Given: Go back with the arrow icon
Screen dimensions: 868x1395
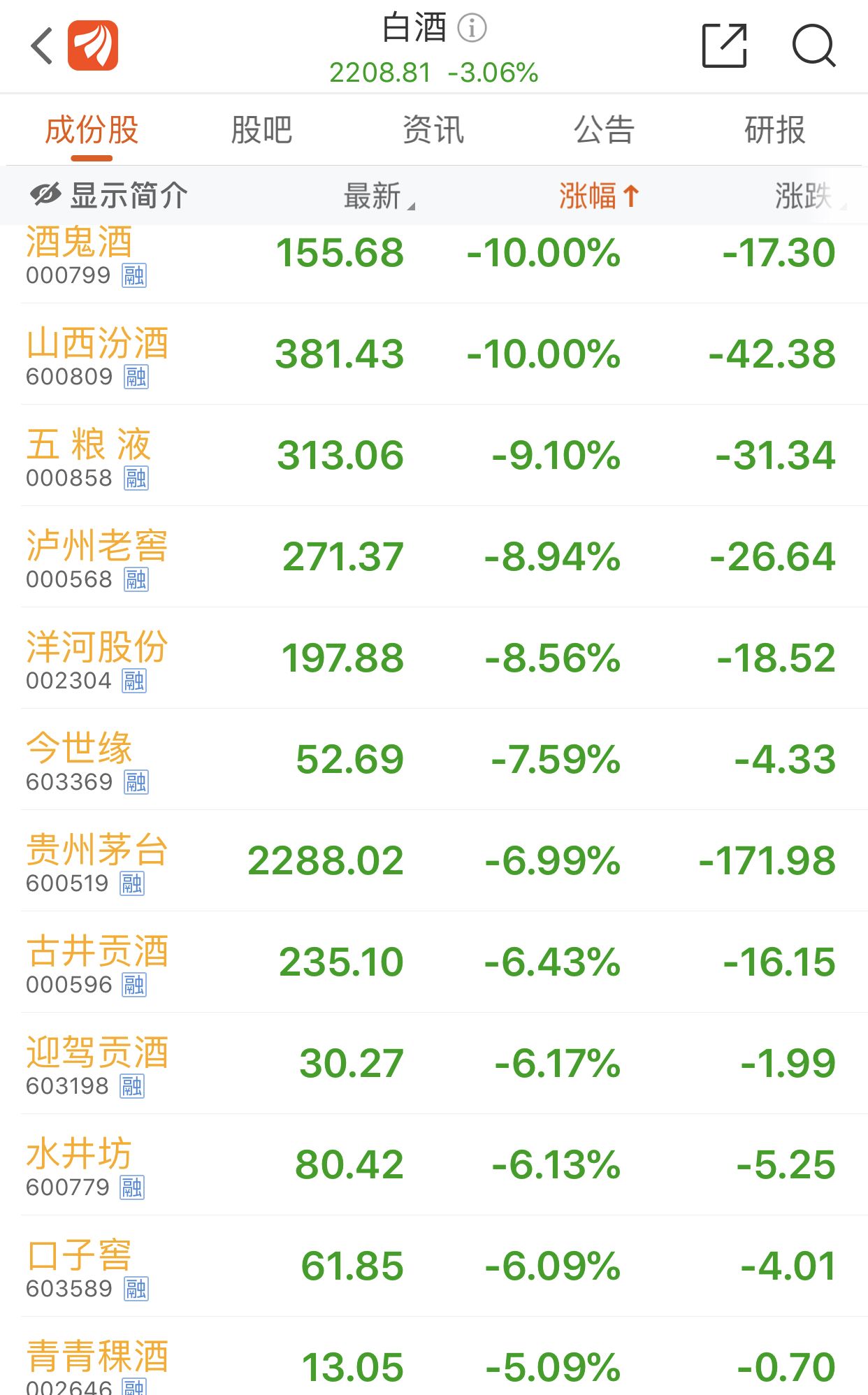Looking at the screenshot, I should coord(43,46).
